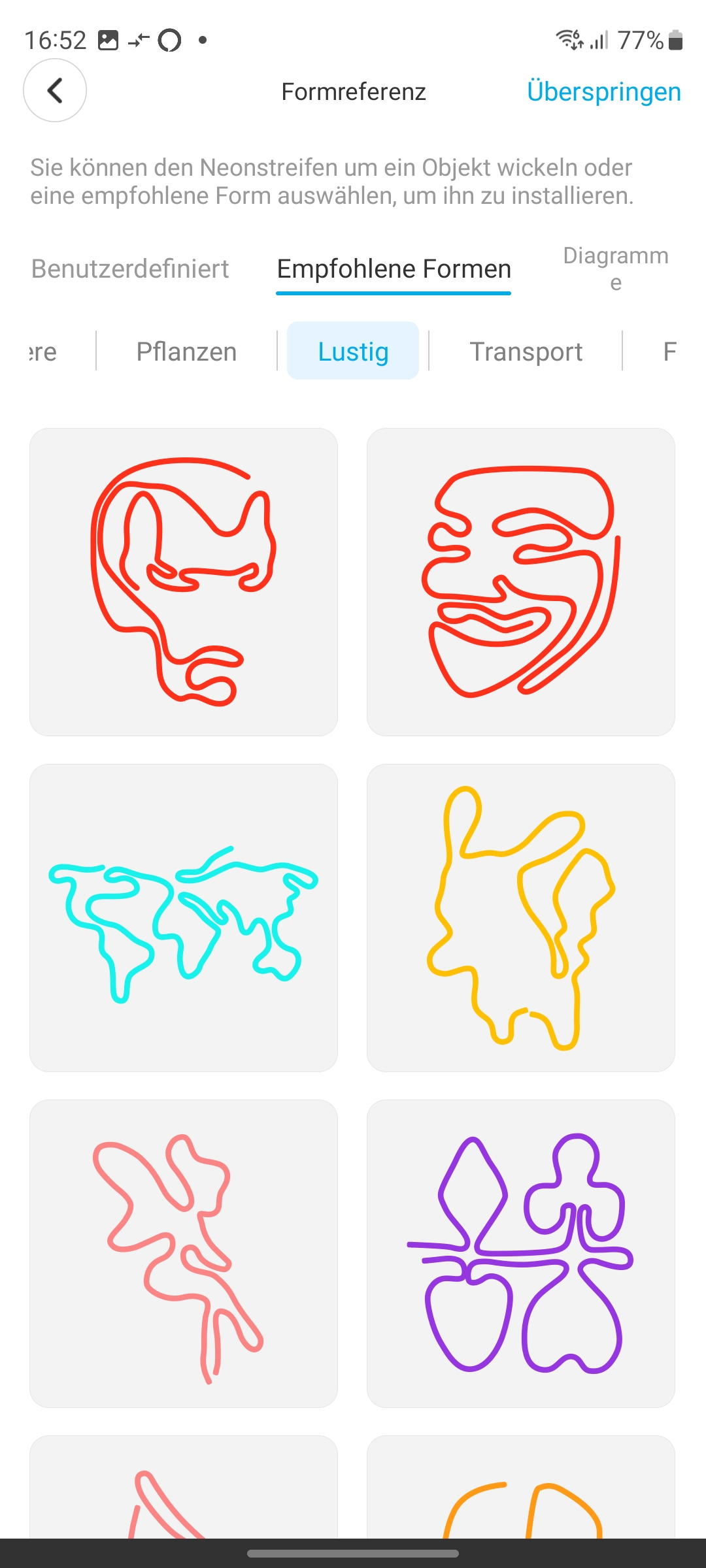706x1568 pixels.
Task: Tap Überspringen to skip this step
Action: pos(603,92)
